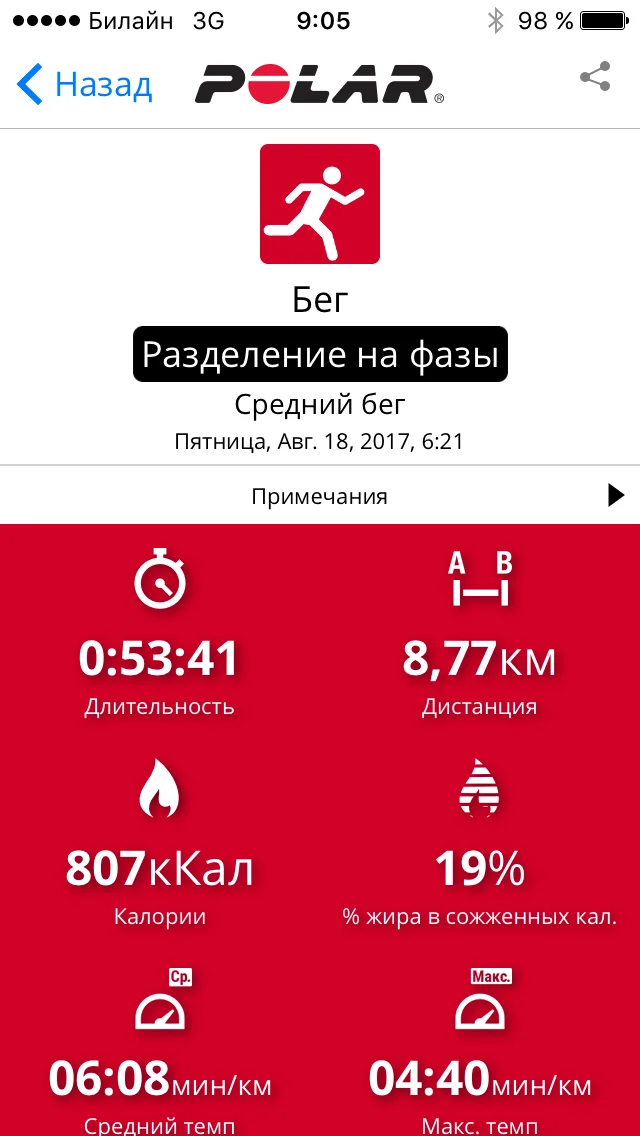The width and height of the screenshot is (640, 1136).
Task: Go back using the Назад button
Action: (86, 85)
